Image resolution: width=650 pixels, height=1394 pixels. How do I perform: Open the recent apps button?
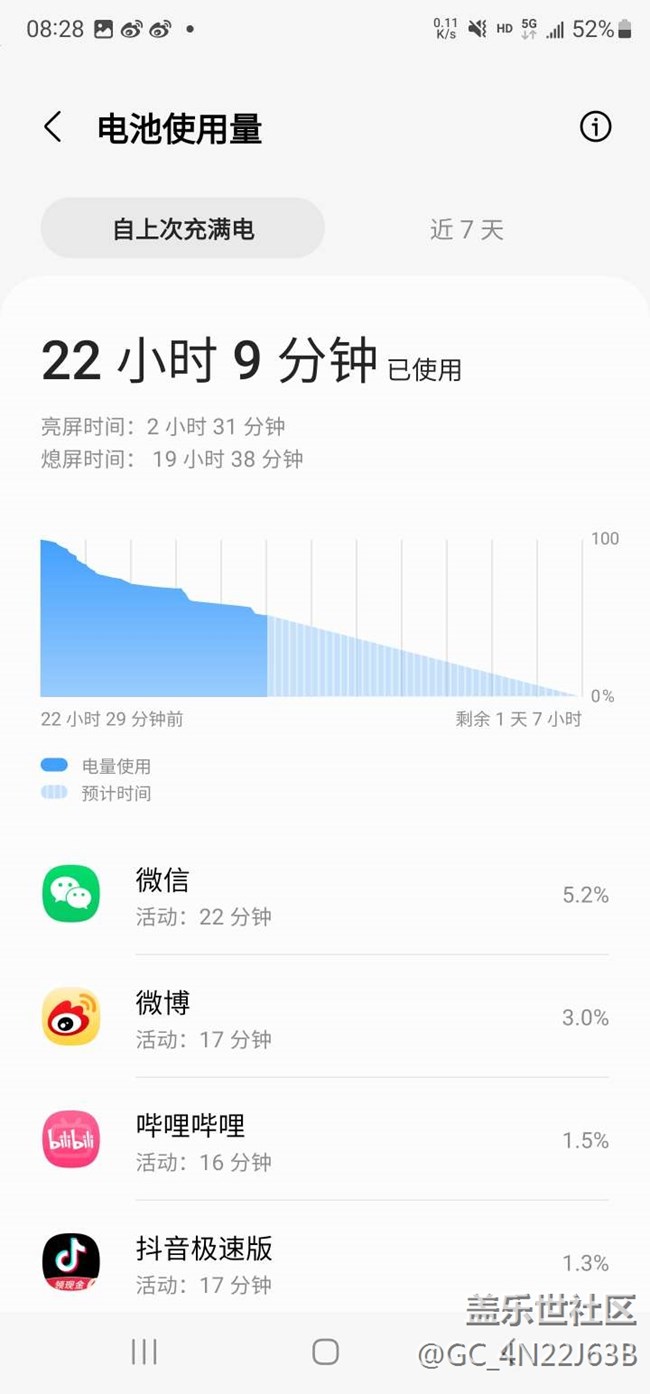coord(144,1352)
